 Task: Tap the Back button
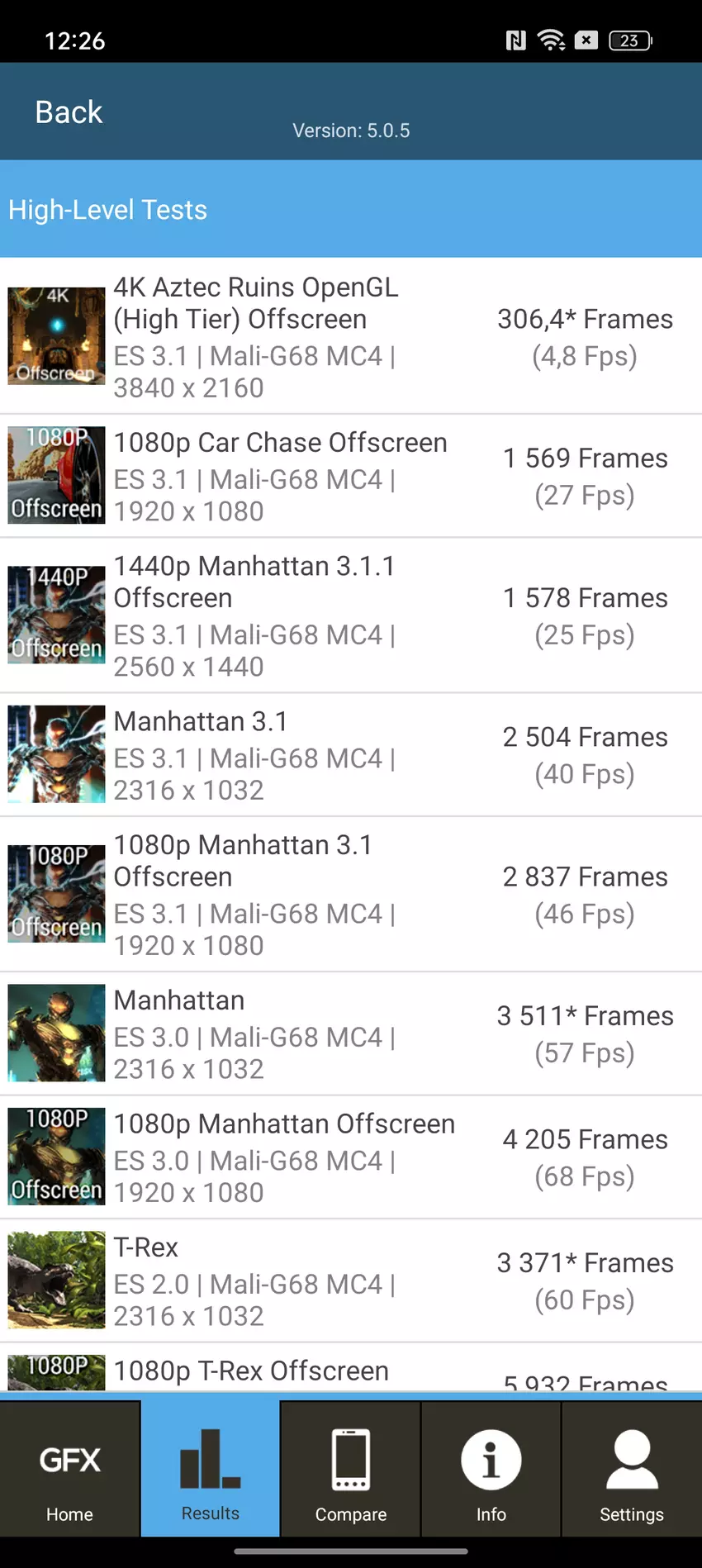click(x=69, y=112)
